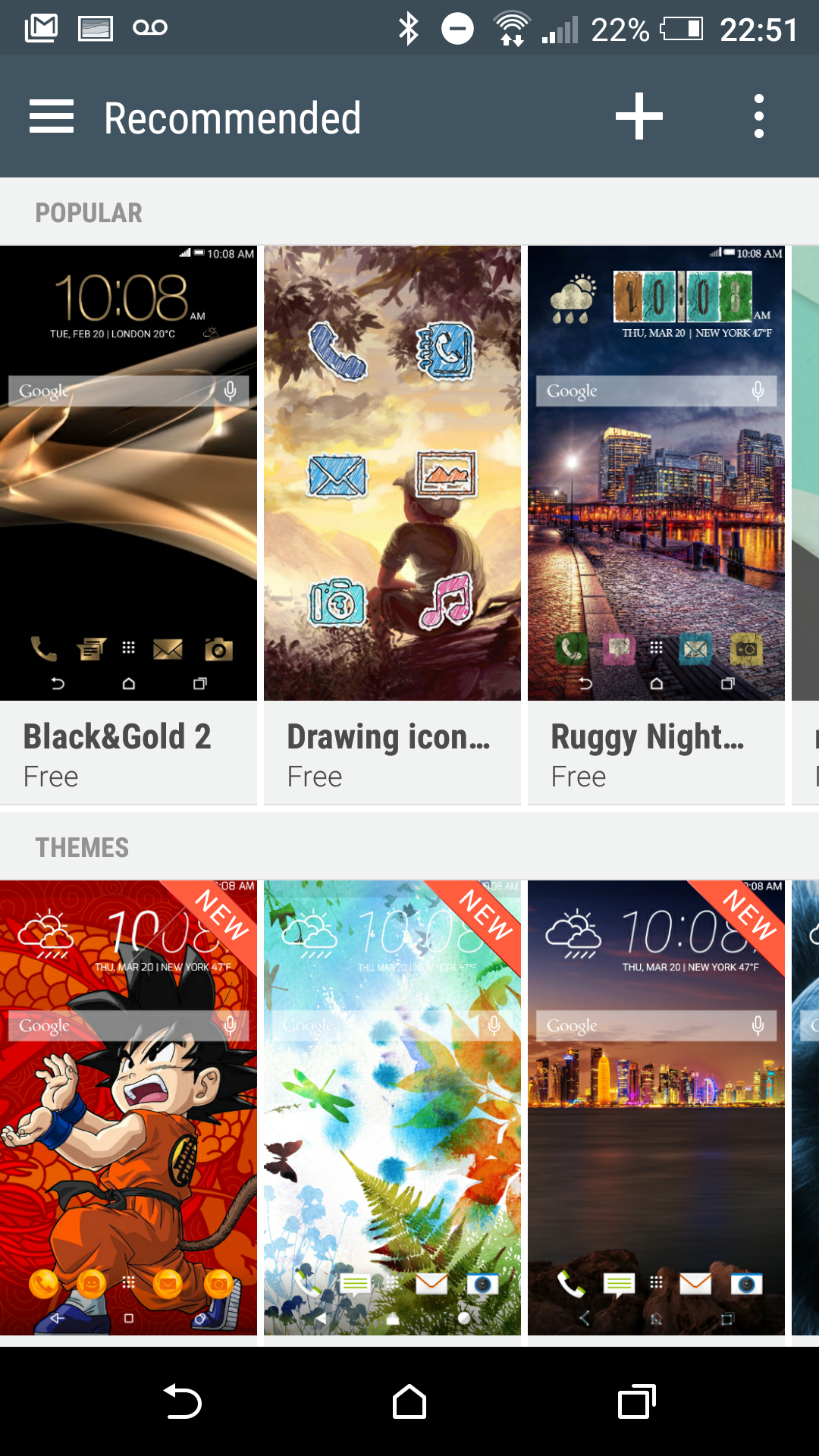Select the red Goku cartoon theme
Viewport: 819px width, 1456px height.
coord(128,1108)
